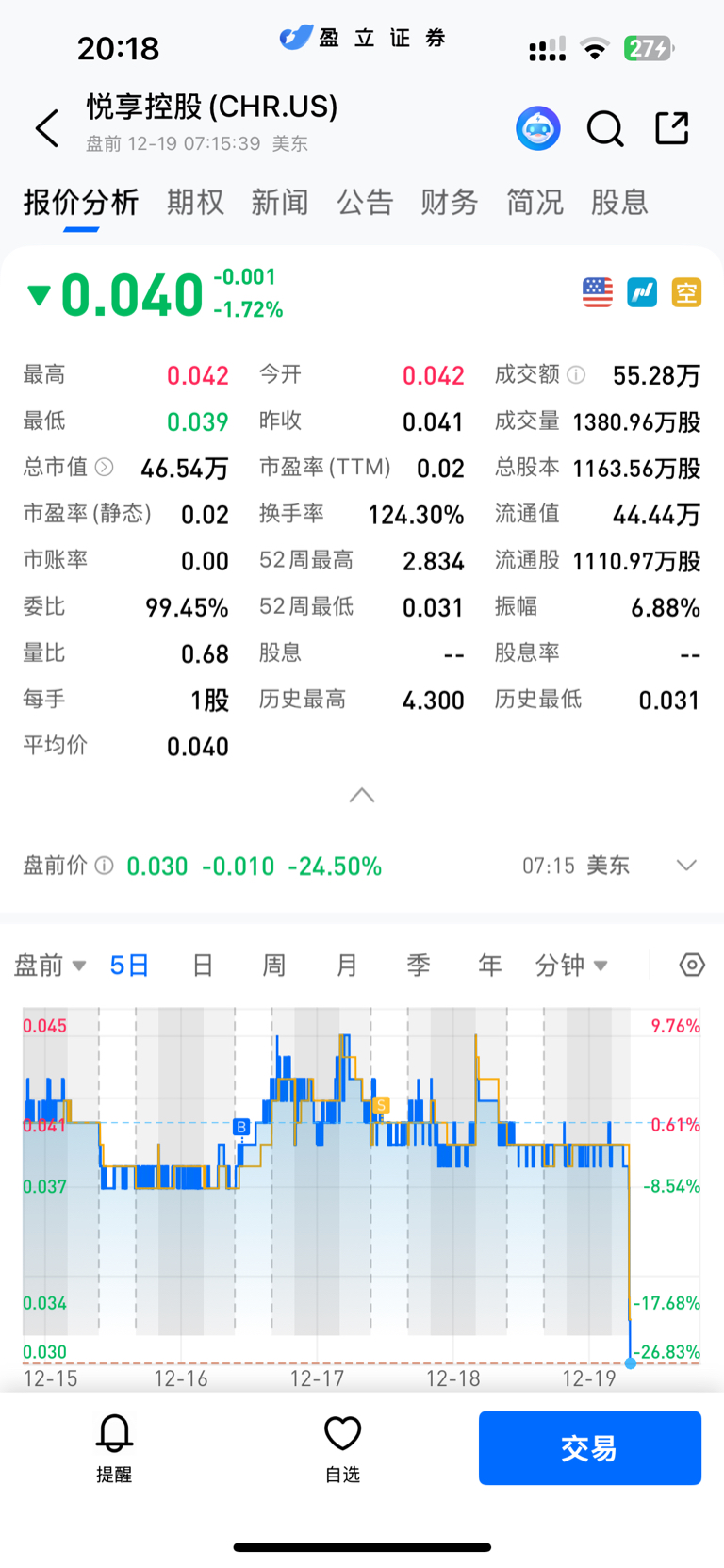
Task: Open stock search magnifier
Action: (x=605, y=128)
